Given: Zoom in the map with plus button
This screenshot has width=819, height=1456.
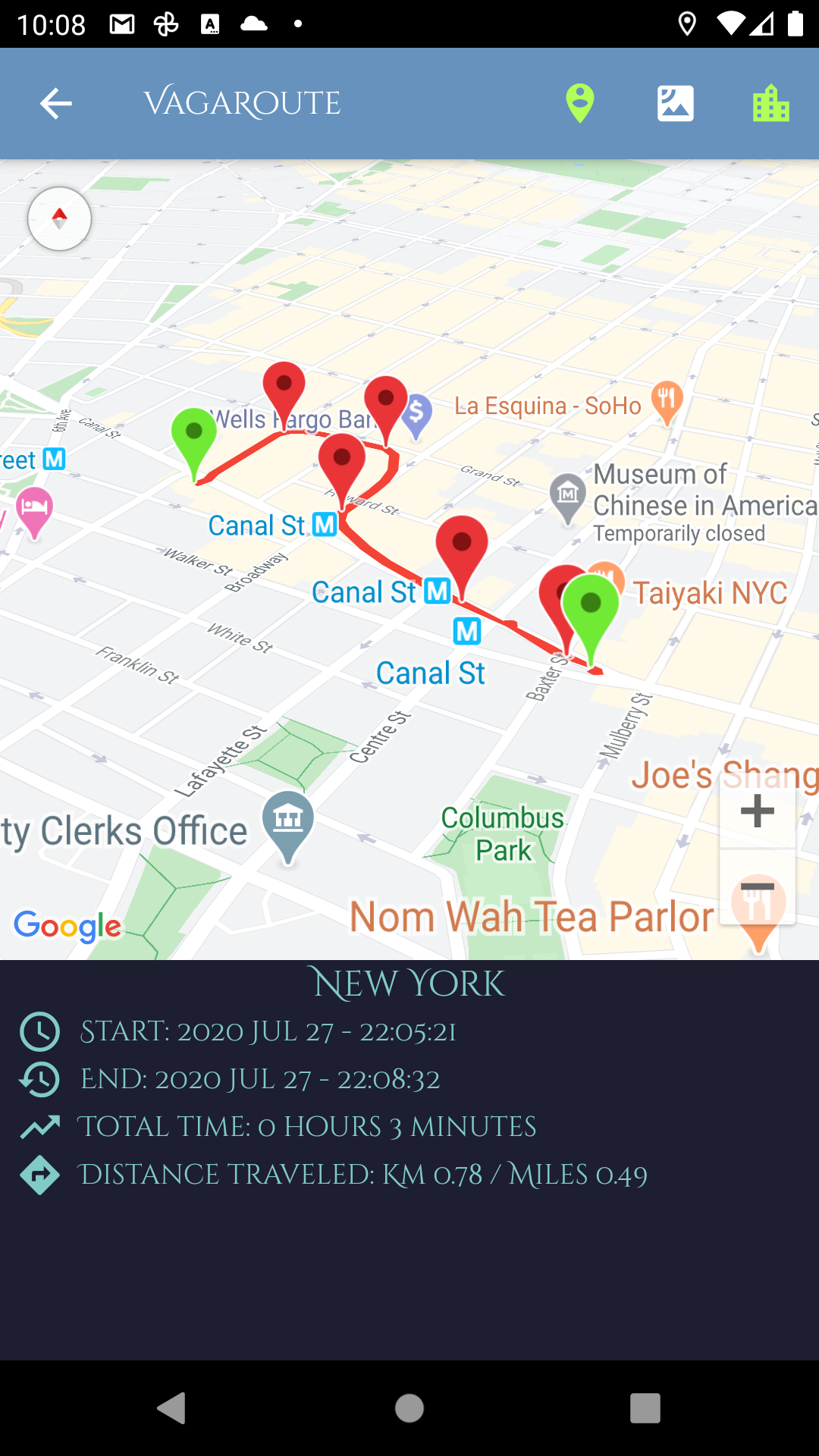Looking at the screenshot, I should pyautogui.click(x=757, y=811).
